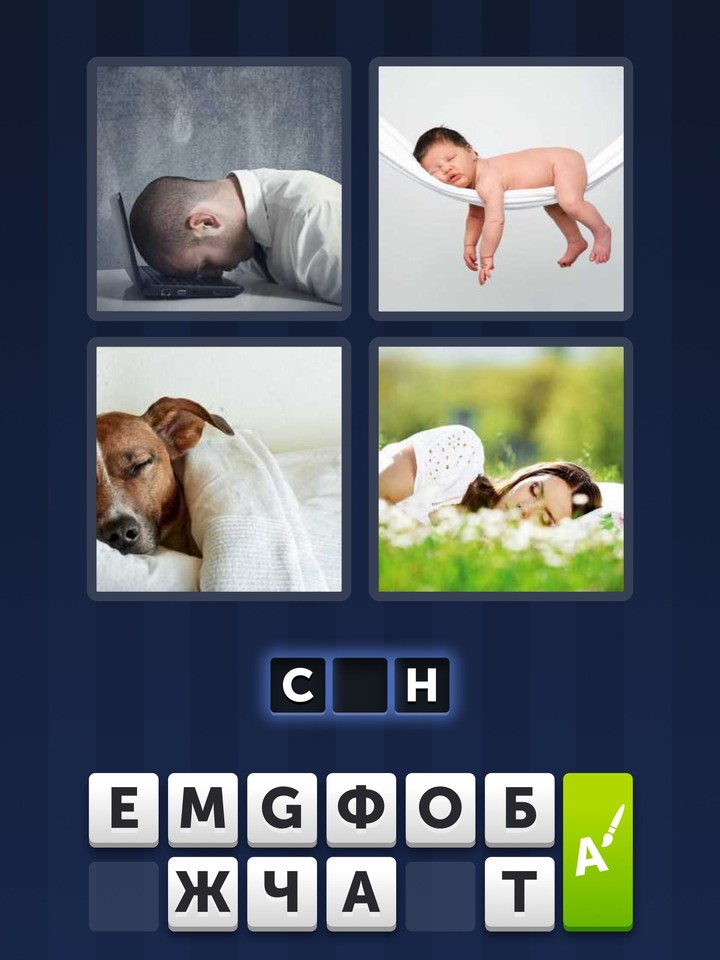Open the sleeping dog picture
The image size is (720, 960).
[219, 469]
